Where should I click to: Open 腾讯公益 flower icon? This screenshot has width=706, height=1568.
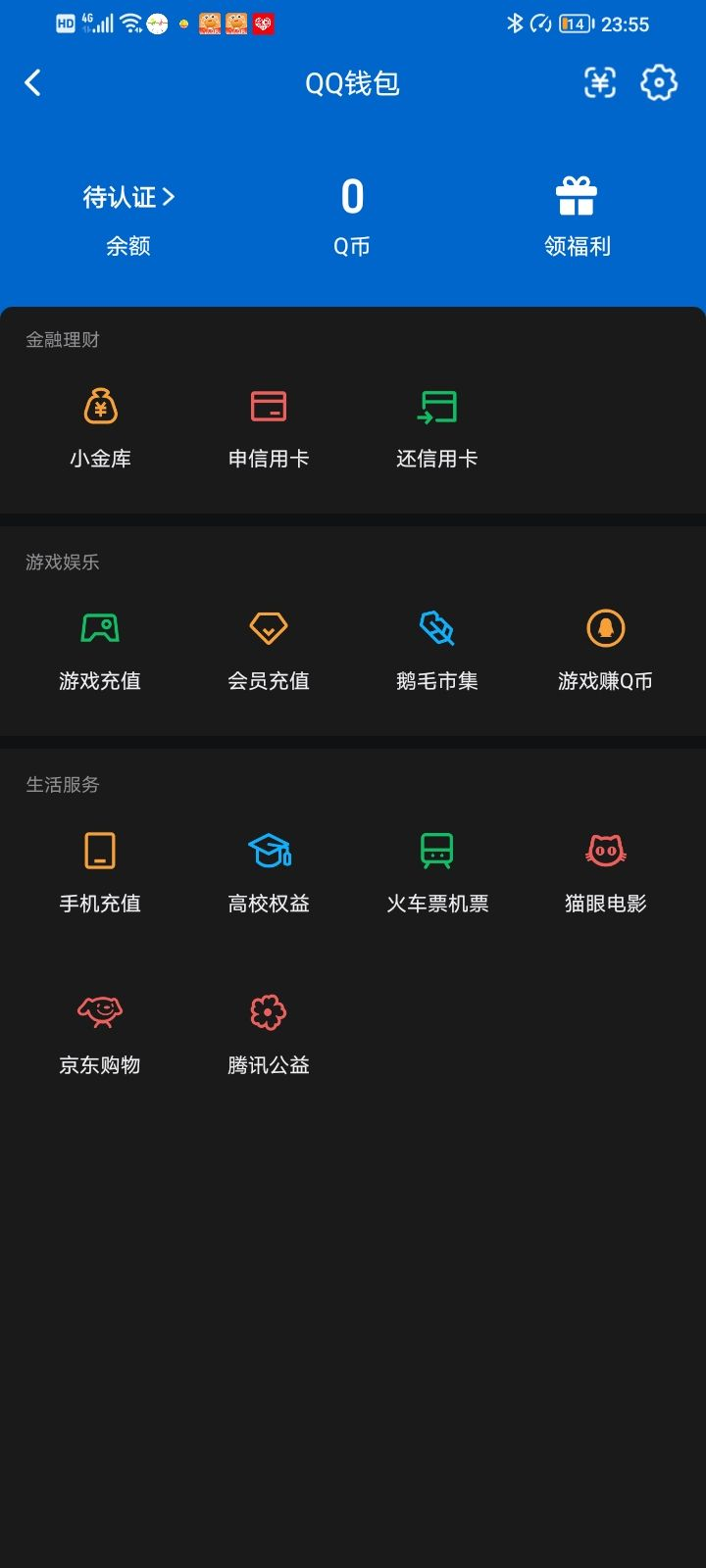click(x=268, y=1010)
